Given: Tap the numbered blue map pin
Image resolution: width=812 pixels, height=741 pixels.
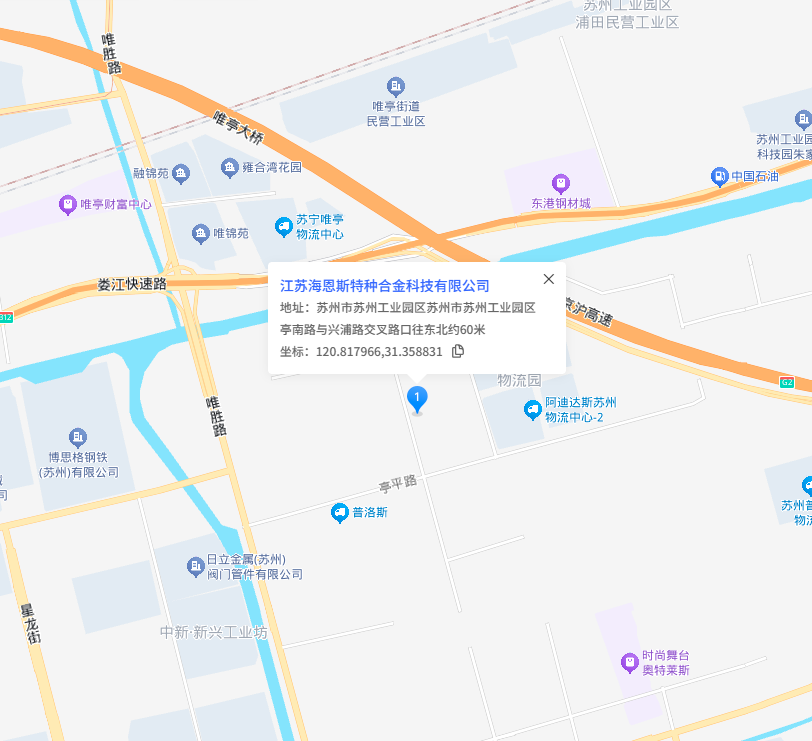Looking at the screenshot, I should pyautogui.click(x=418, y=399).
